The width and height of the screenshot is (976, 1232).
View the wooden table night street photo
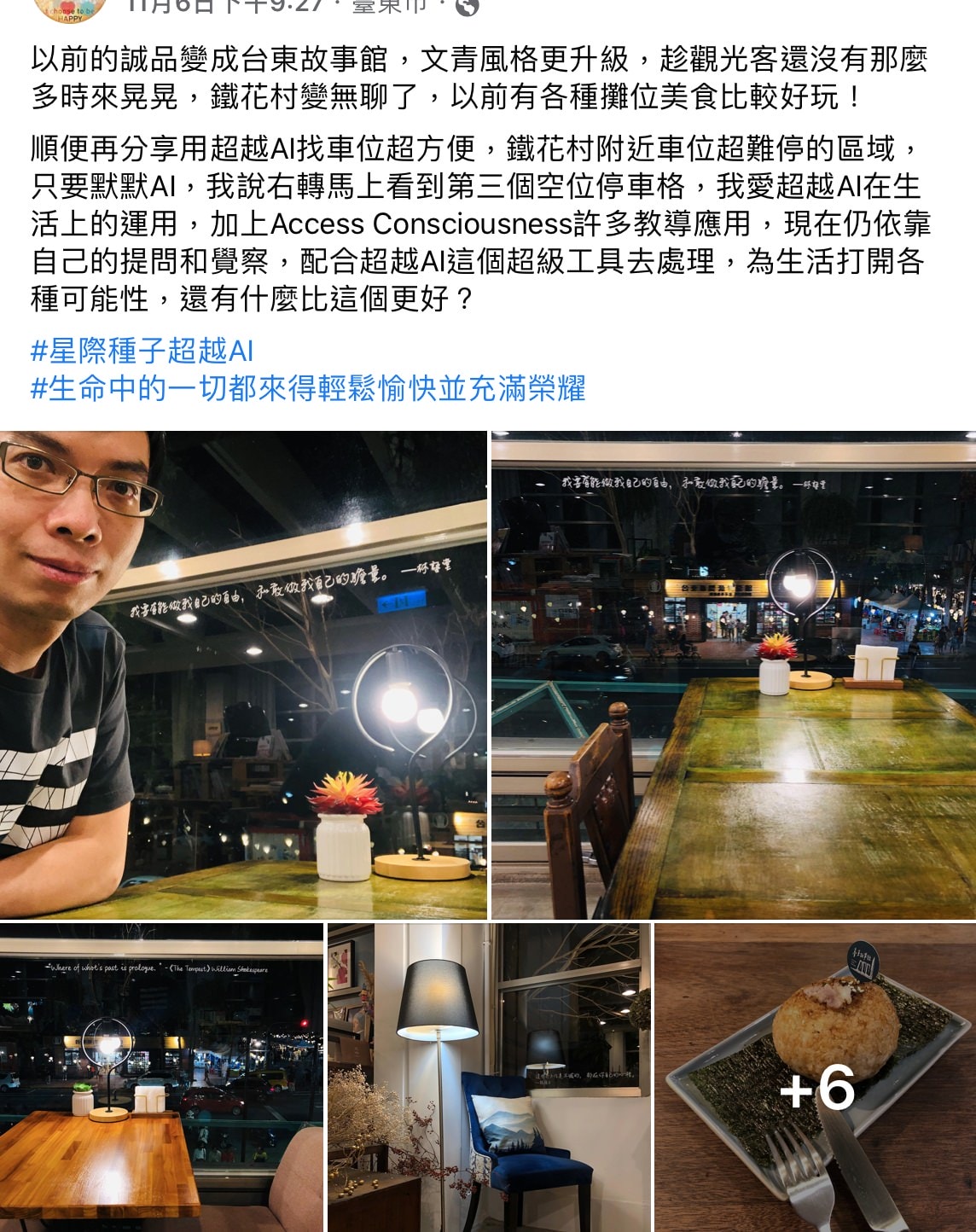161,1077
